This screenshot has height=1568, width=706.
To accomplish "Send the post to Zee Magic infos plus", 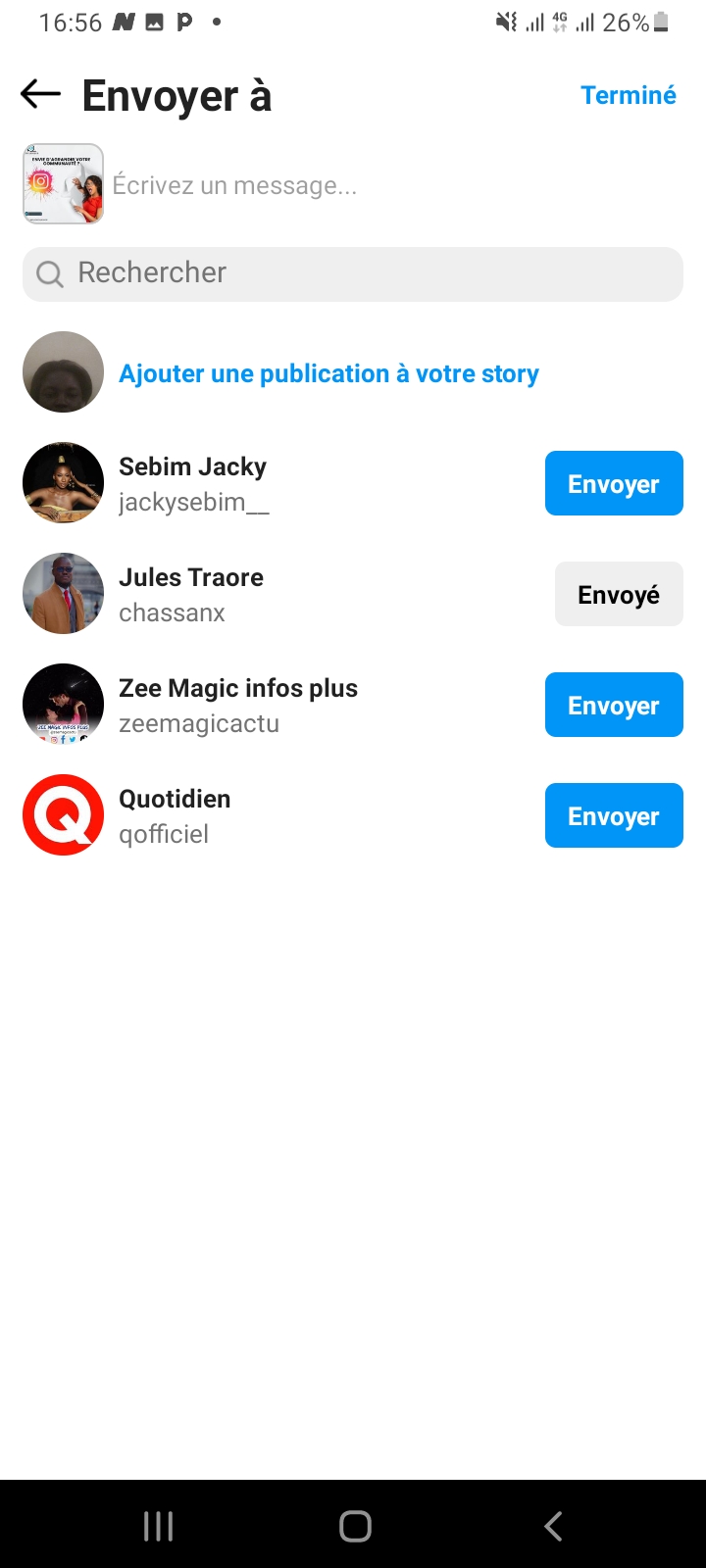I will 614,705.
